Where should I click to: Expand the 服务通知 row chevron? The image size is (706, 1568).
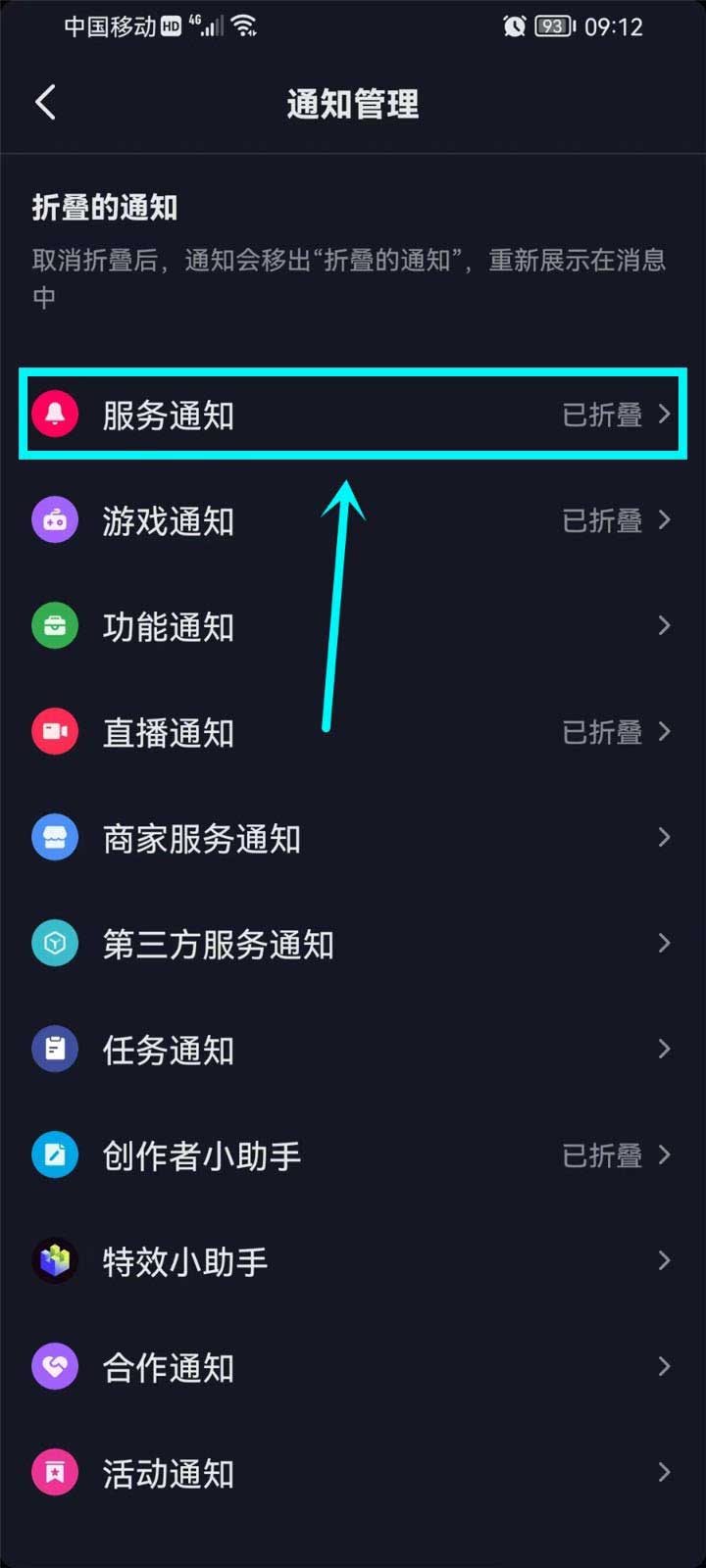point(663,415)
